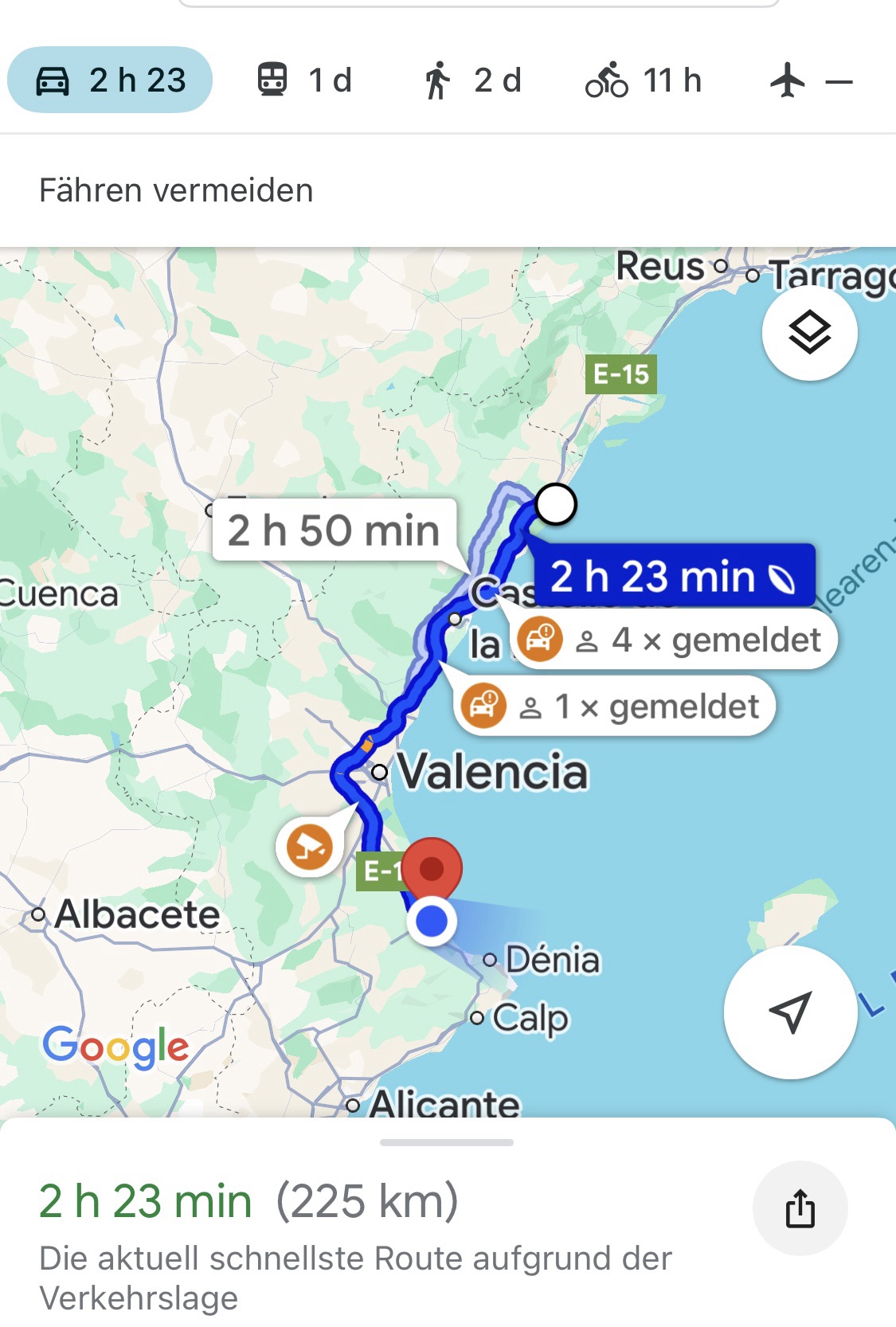Switch to the flight travel mode
Screen dimensions: 896x1327
tap(811, 80)
